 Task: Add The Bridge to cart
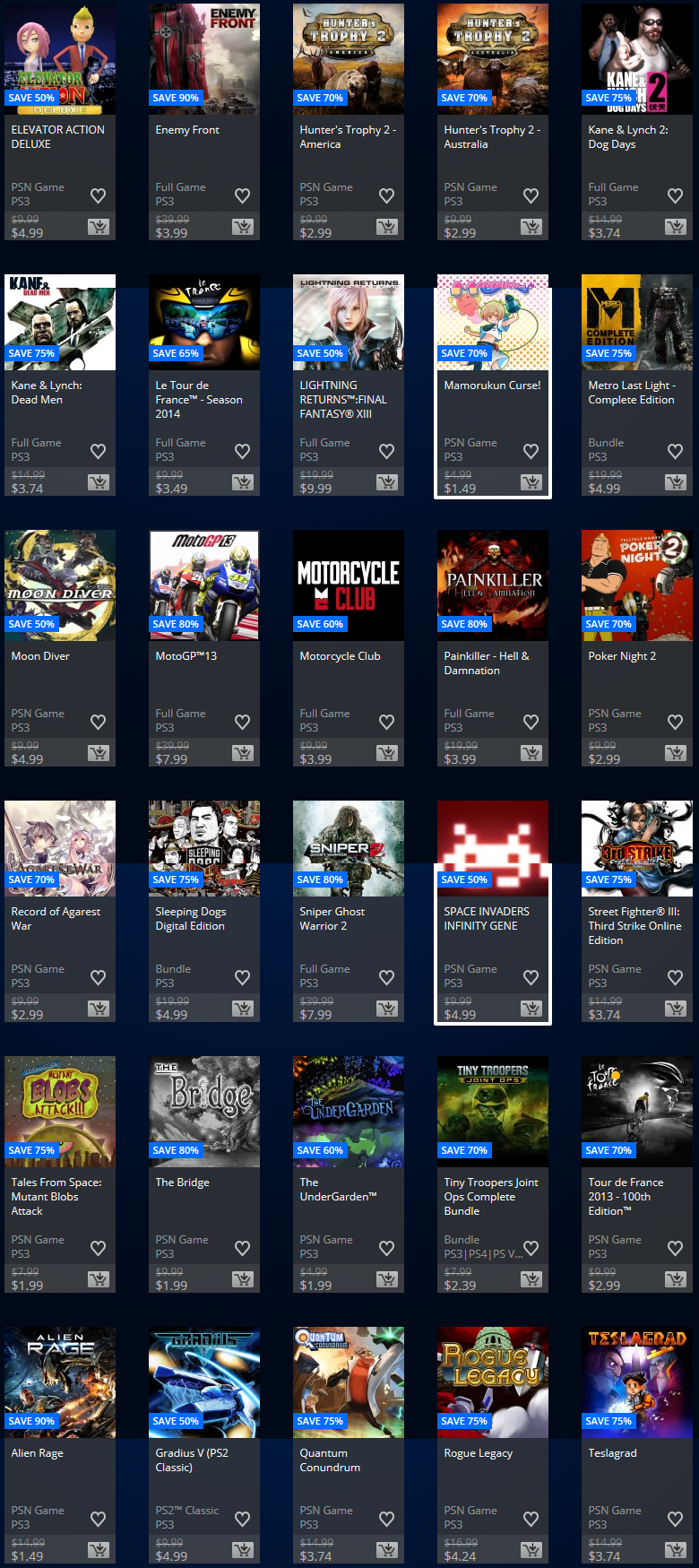[x=242, y=1279]
